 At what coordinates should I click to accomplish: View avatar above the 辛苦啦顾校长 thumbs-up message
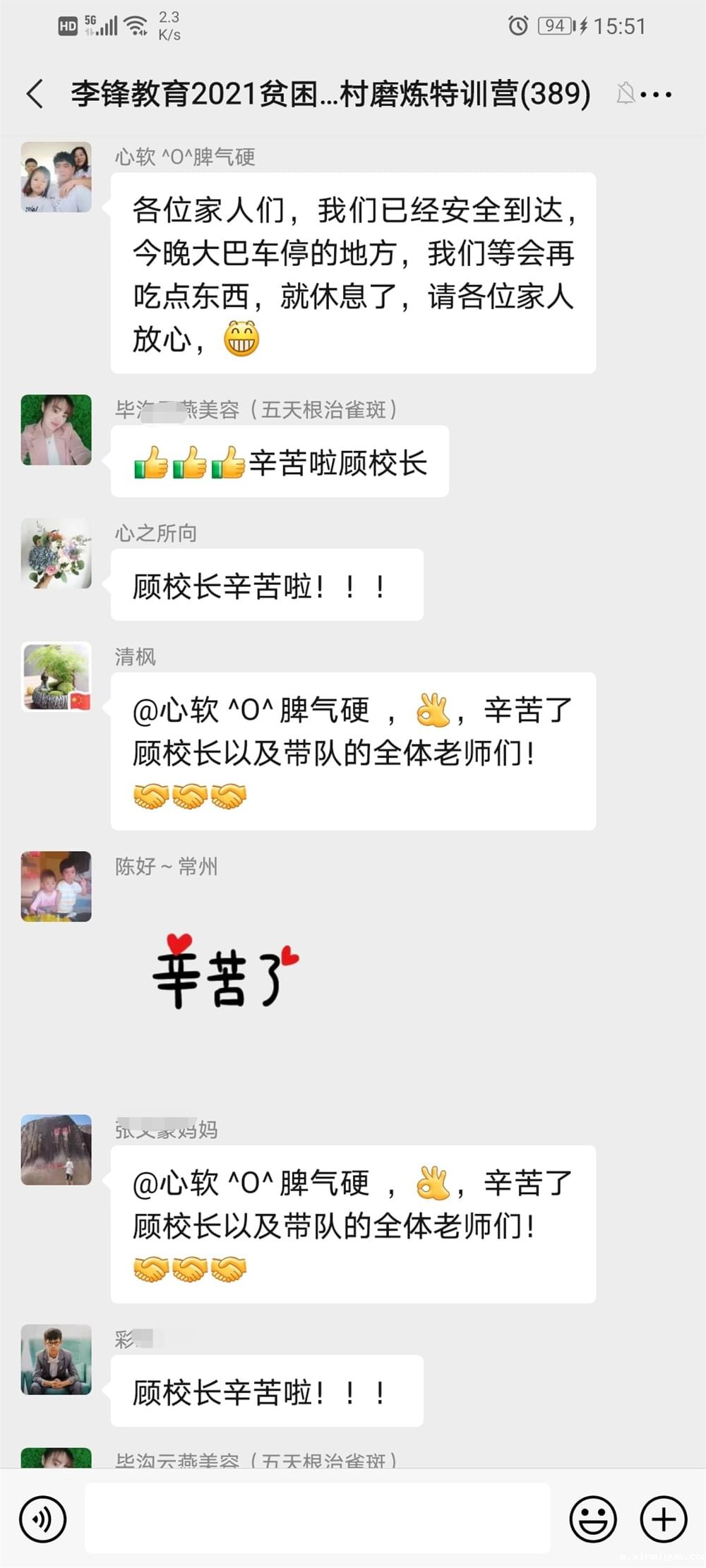[x=56, y=430]
